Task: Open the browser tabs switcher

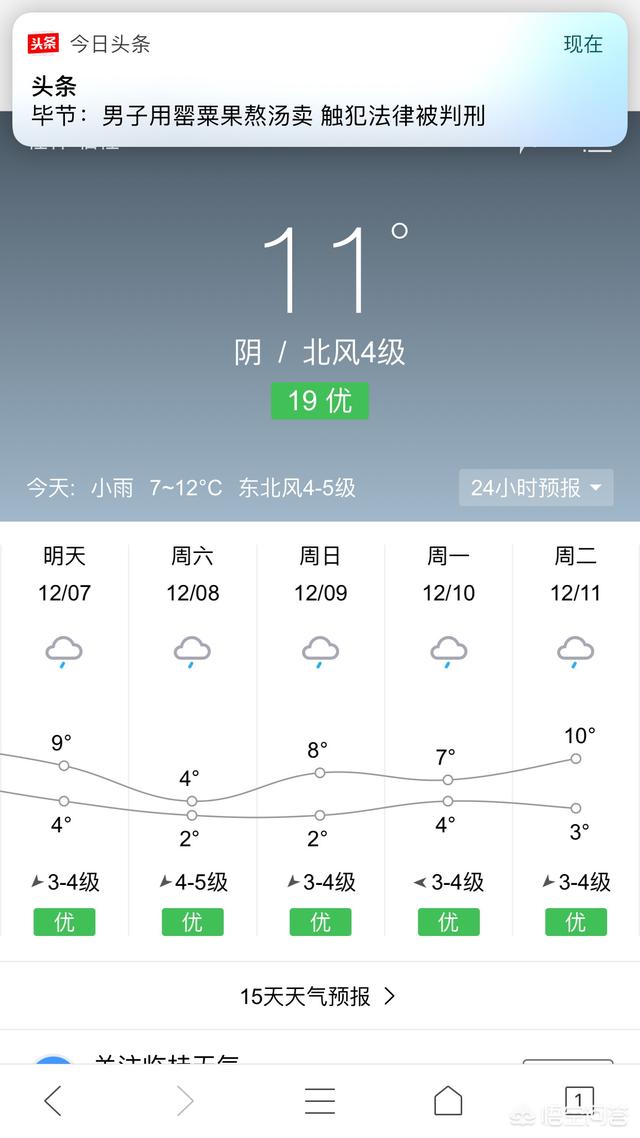Action: pos(578,1101)
